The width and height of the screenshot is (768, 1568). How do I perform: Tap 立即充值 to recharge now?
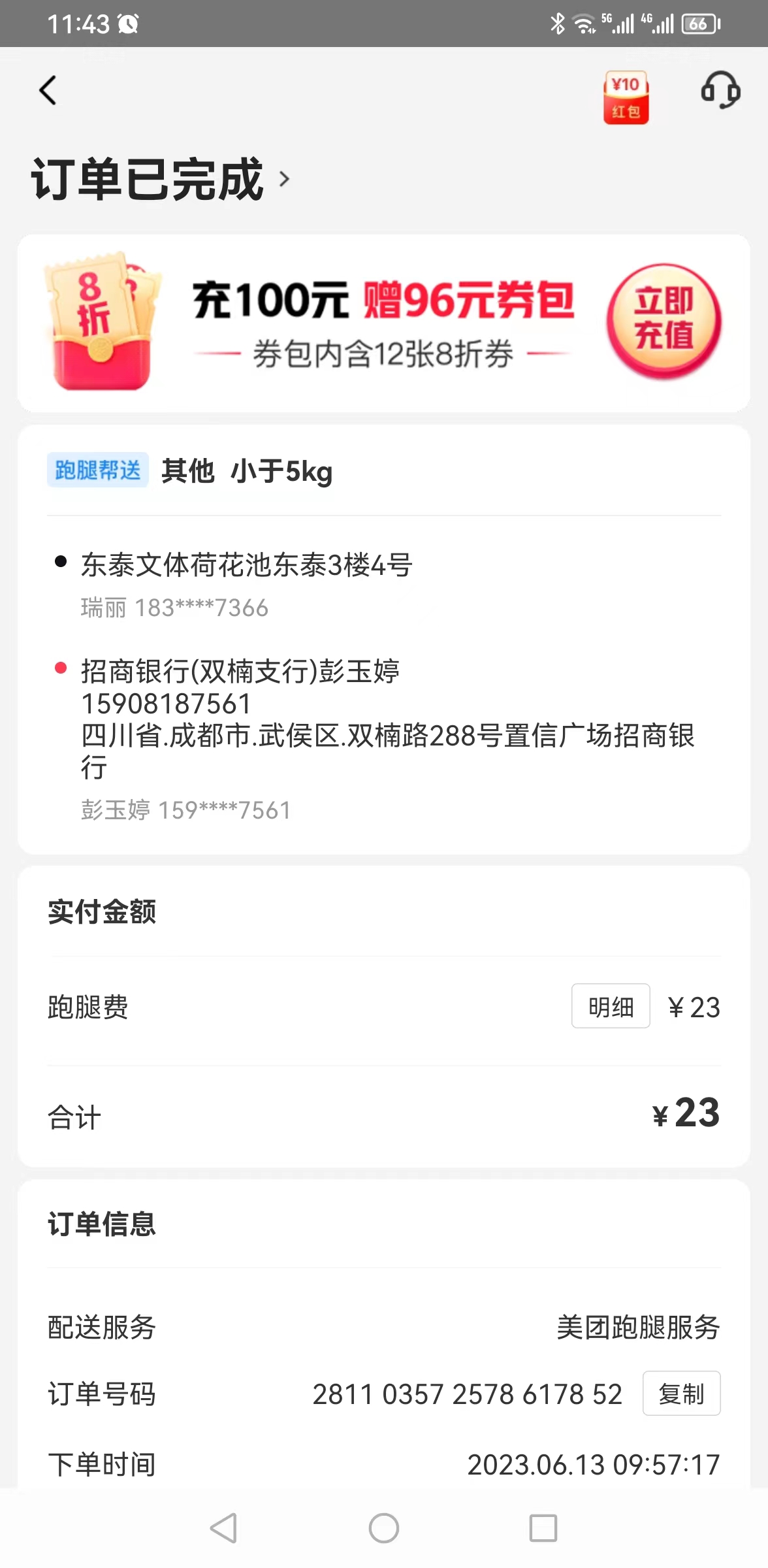coord(664,321)
